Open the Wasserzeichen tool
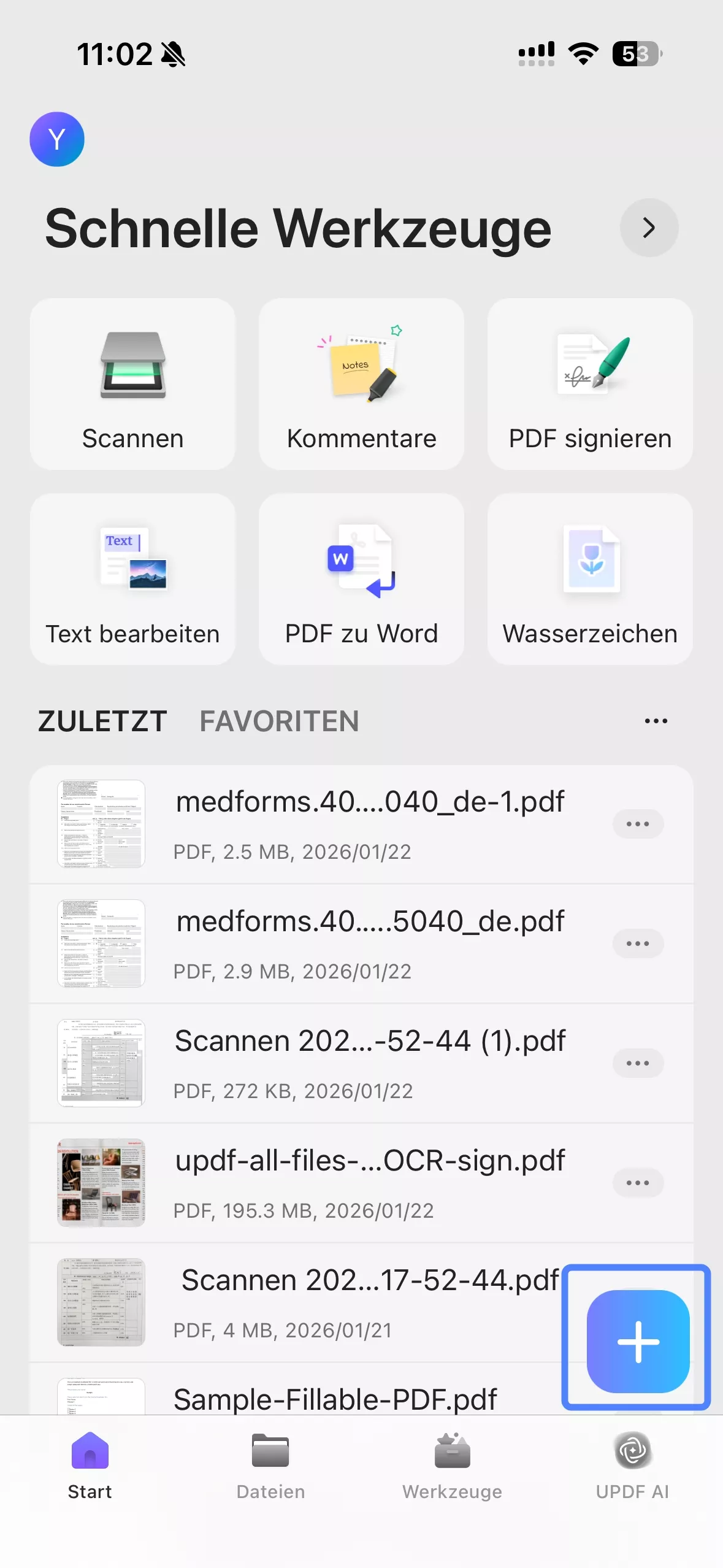The height and width of the screenshot is (1568, 723). click(x=589, y=580)
